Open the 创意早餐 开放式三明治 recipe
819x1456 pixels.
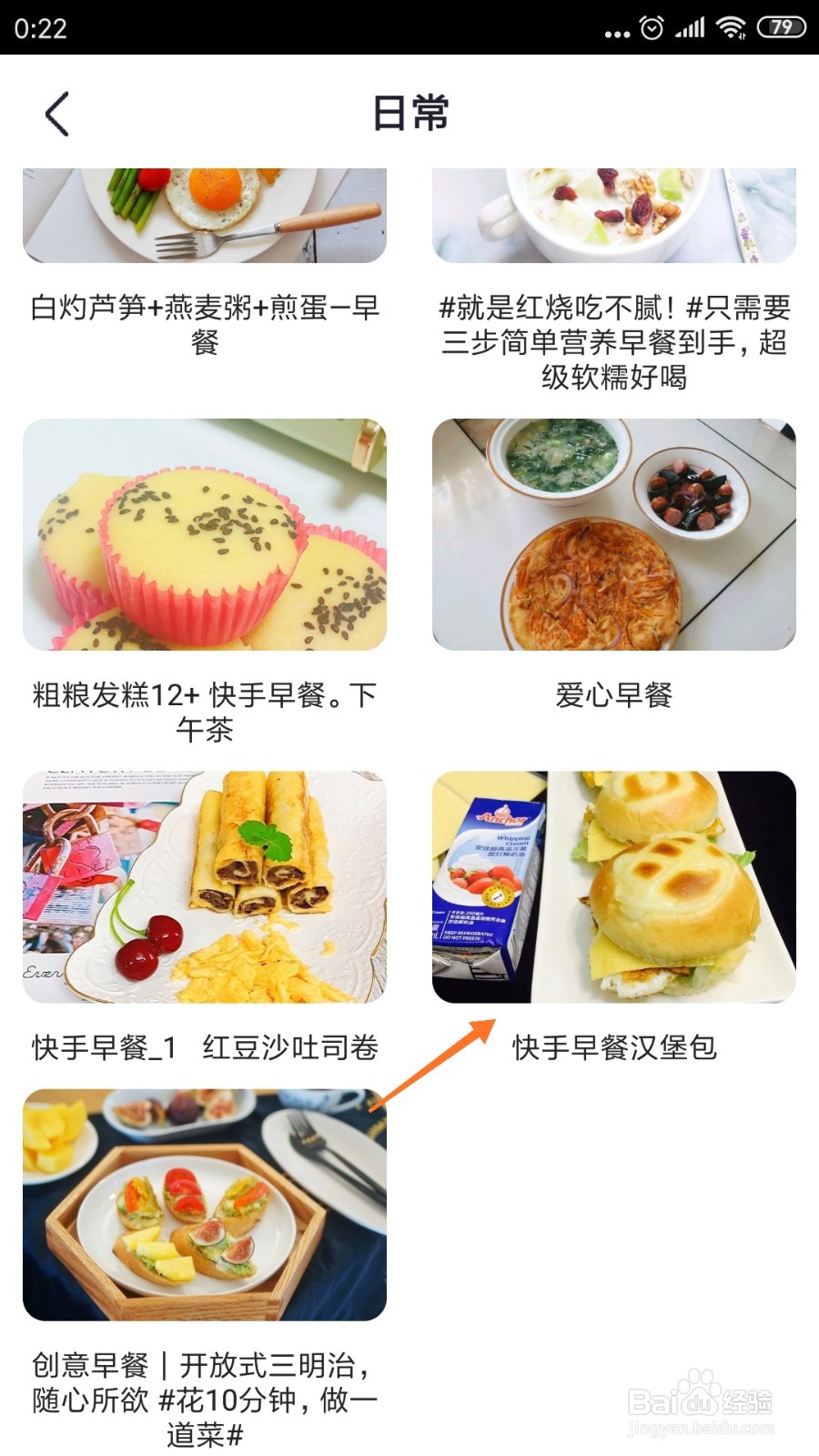click(x=205, y=1269)
